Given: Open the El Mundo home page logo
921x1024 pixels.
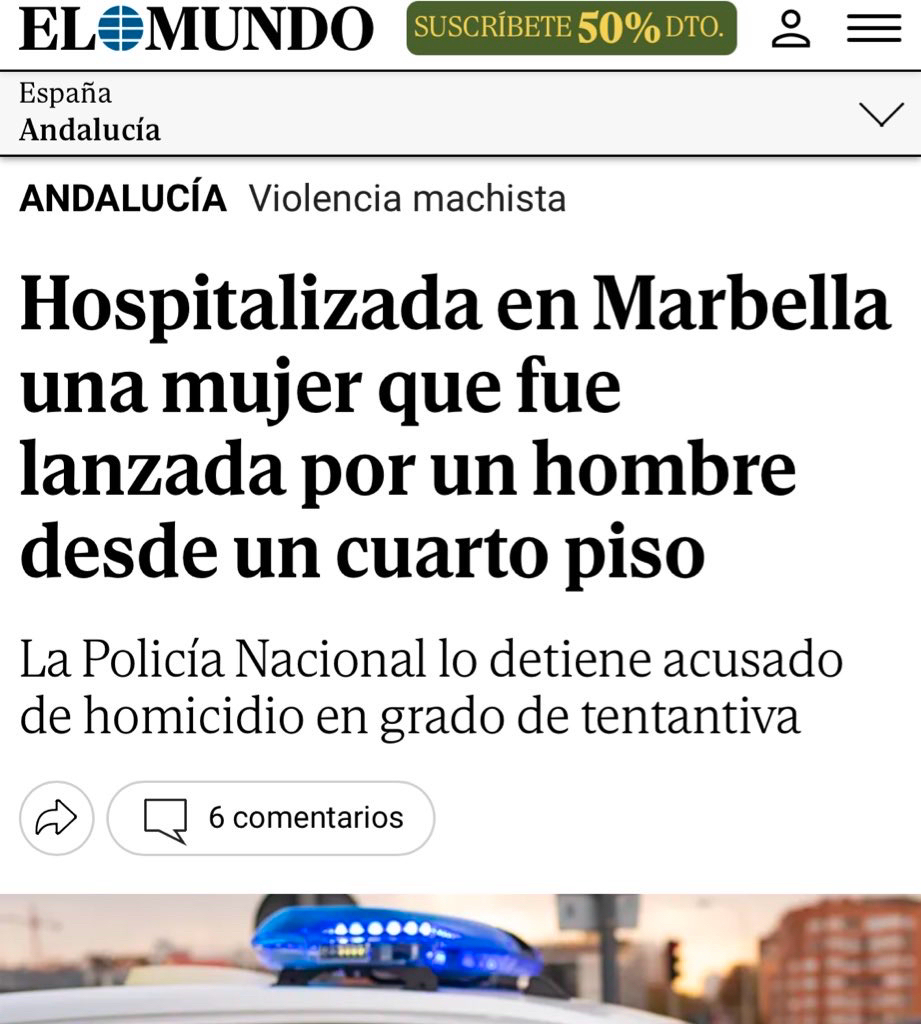Looking at the screenshot, I should tap(196, 29).
